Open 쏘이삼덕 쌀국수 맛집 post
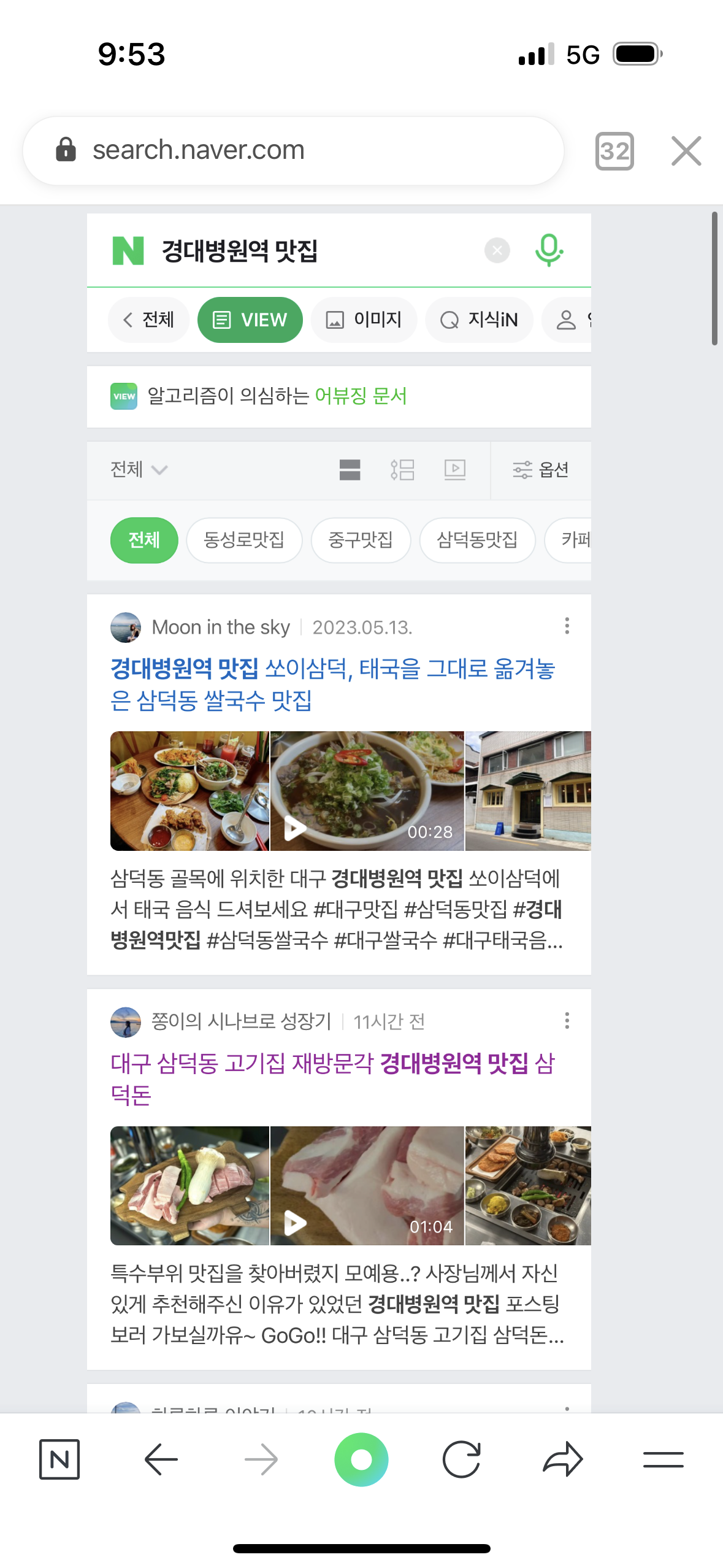This screenshot has width=723, height=1568. coord(332,684)
